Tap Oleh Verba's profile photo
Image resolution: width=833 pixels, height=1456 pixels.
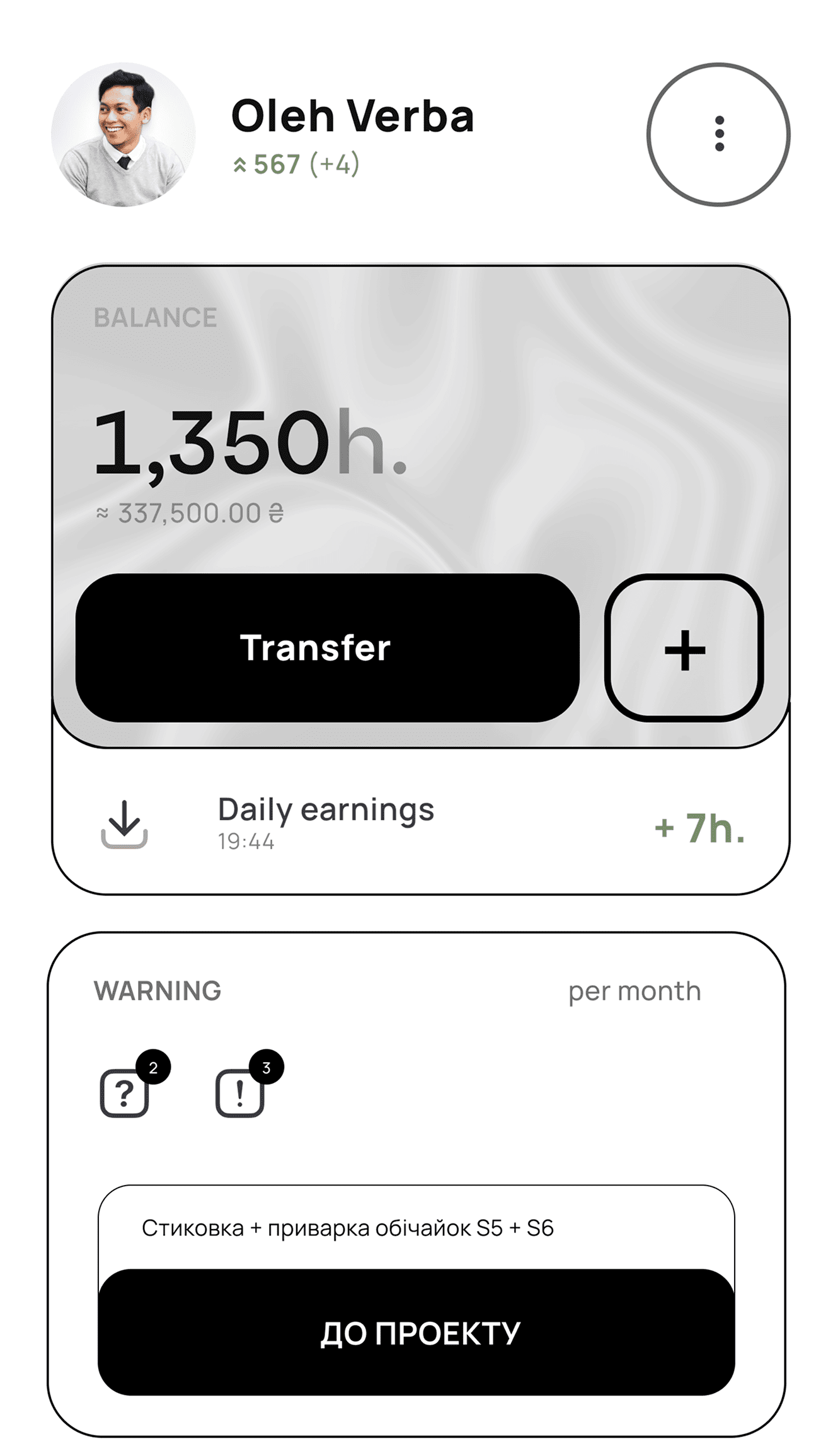124,134
